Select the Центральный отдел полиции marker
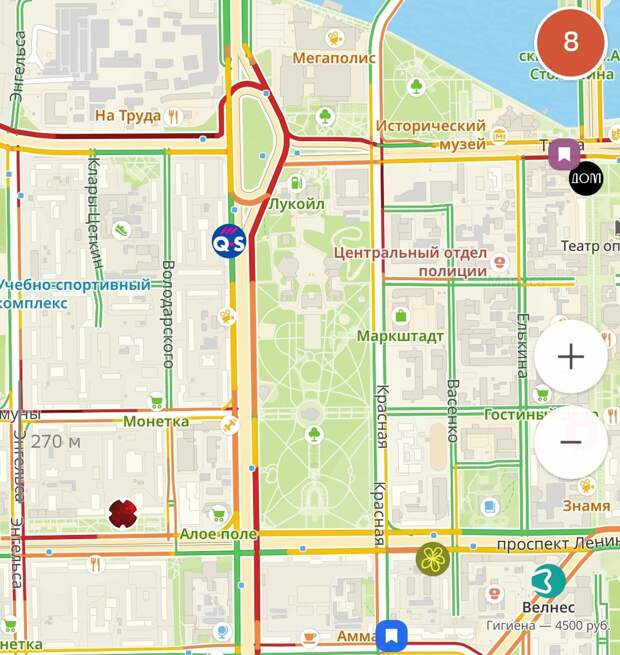620x655 pixels. 498,264
